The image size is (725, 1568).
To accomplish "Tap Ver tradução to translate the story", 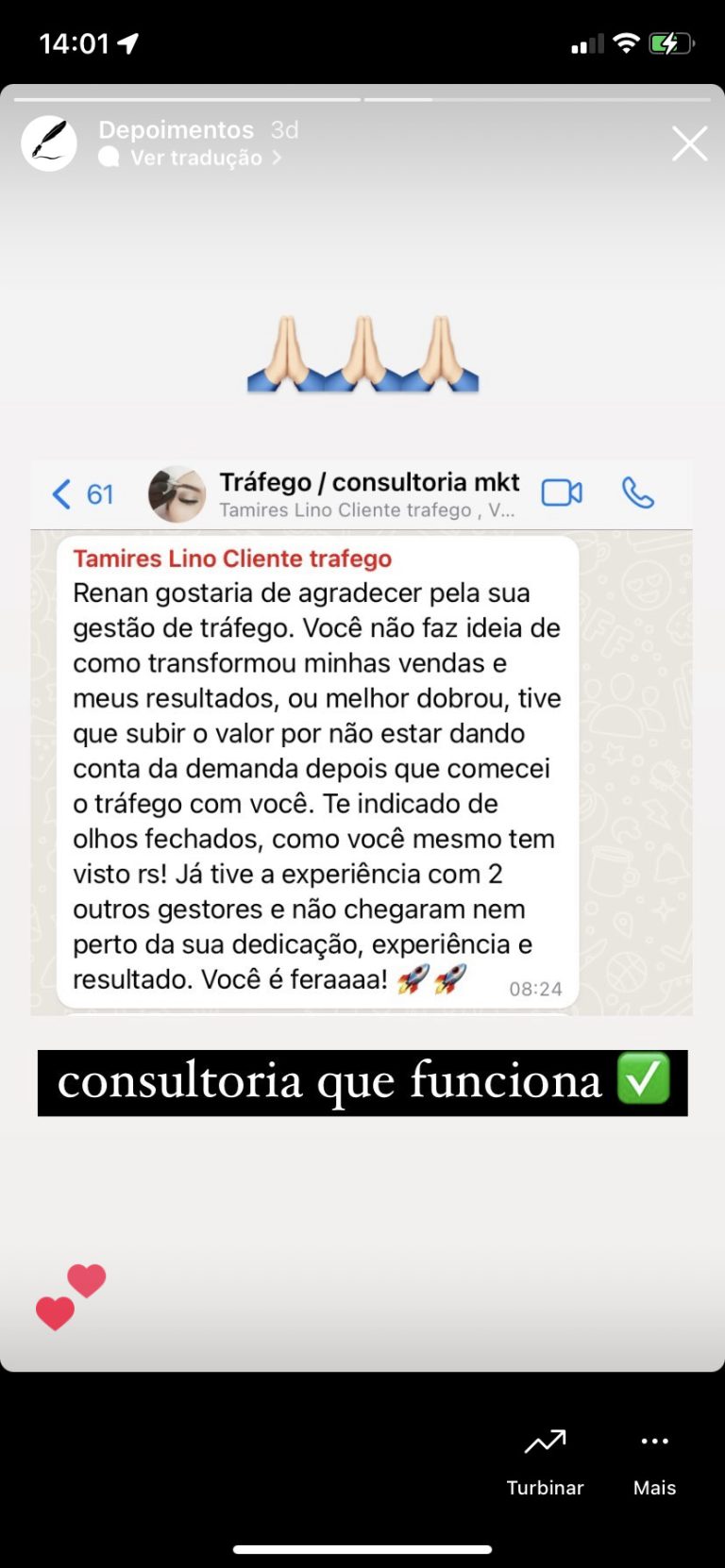I will point(196,158).
